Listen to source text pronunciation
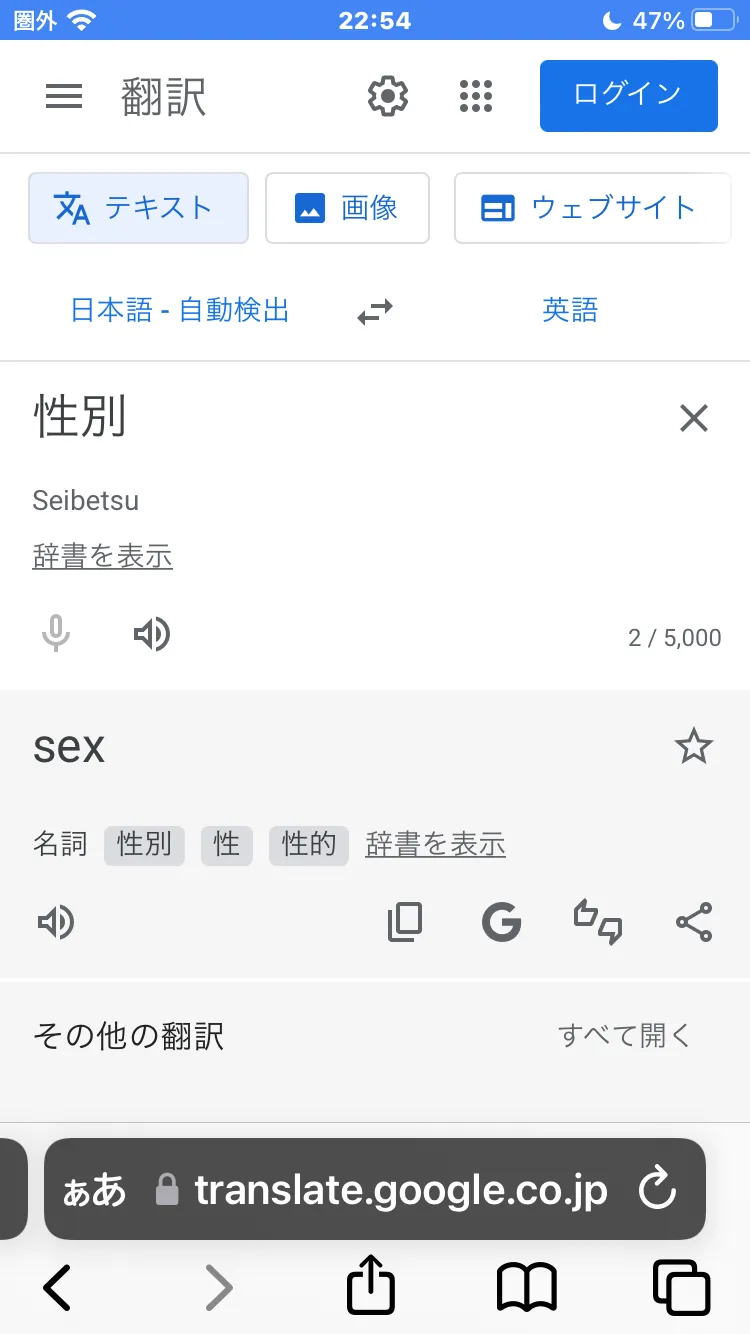Viewport: 750px width, 1334px height. click(x=152, y=634)
